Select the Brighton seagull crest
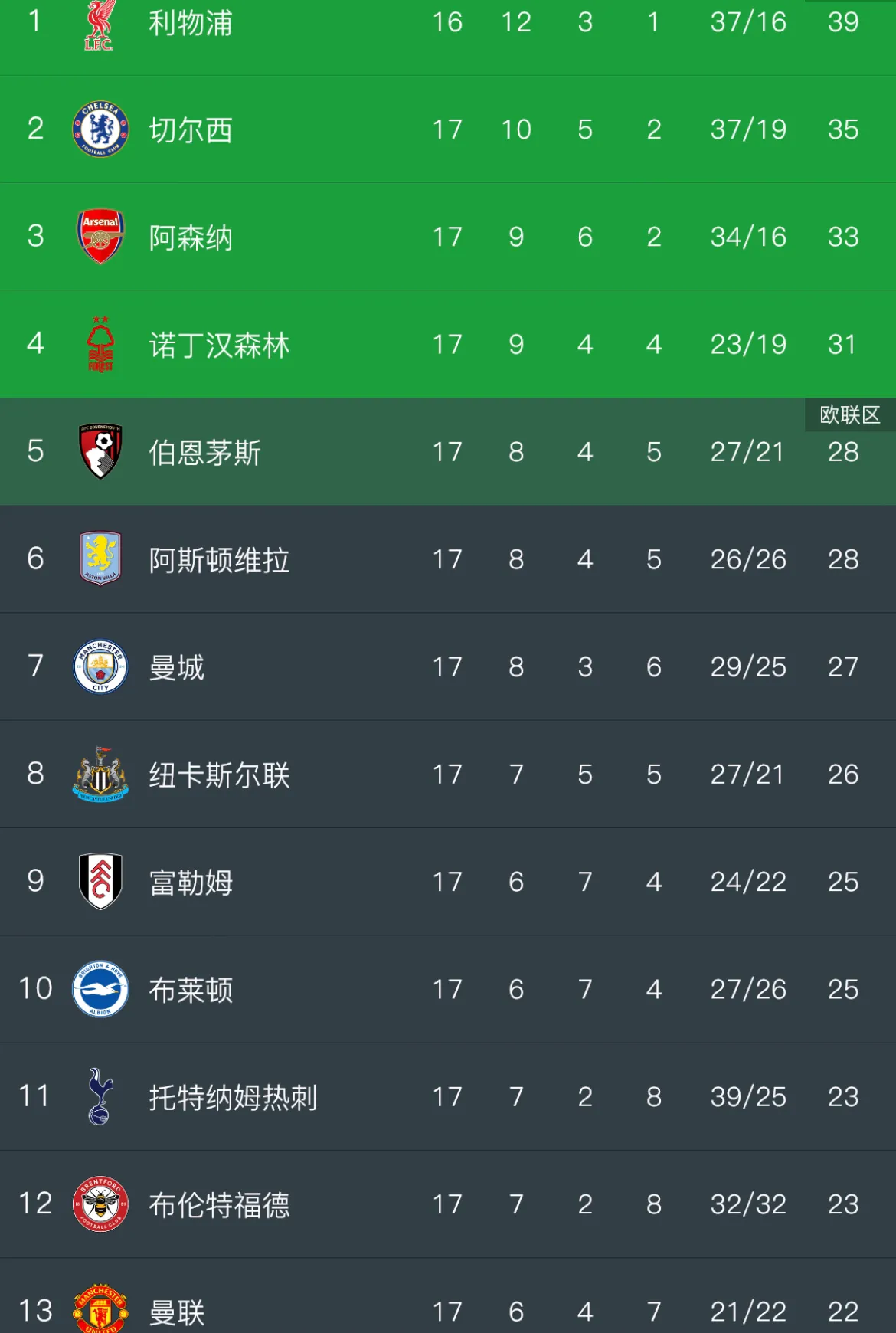This screenshot has height=1333, width=896. click(x=100, y=989)
